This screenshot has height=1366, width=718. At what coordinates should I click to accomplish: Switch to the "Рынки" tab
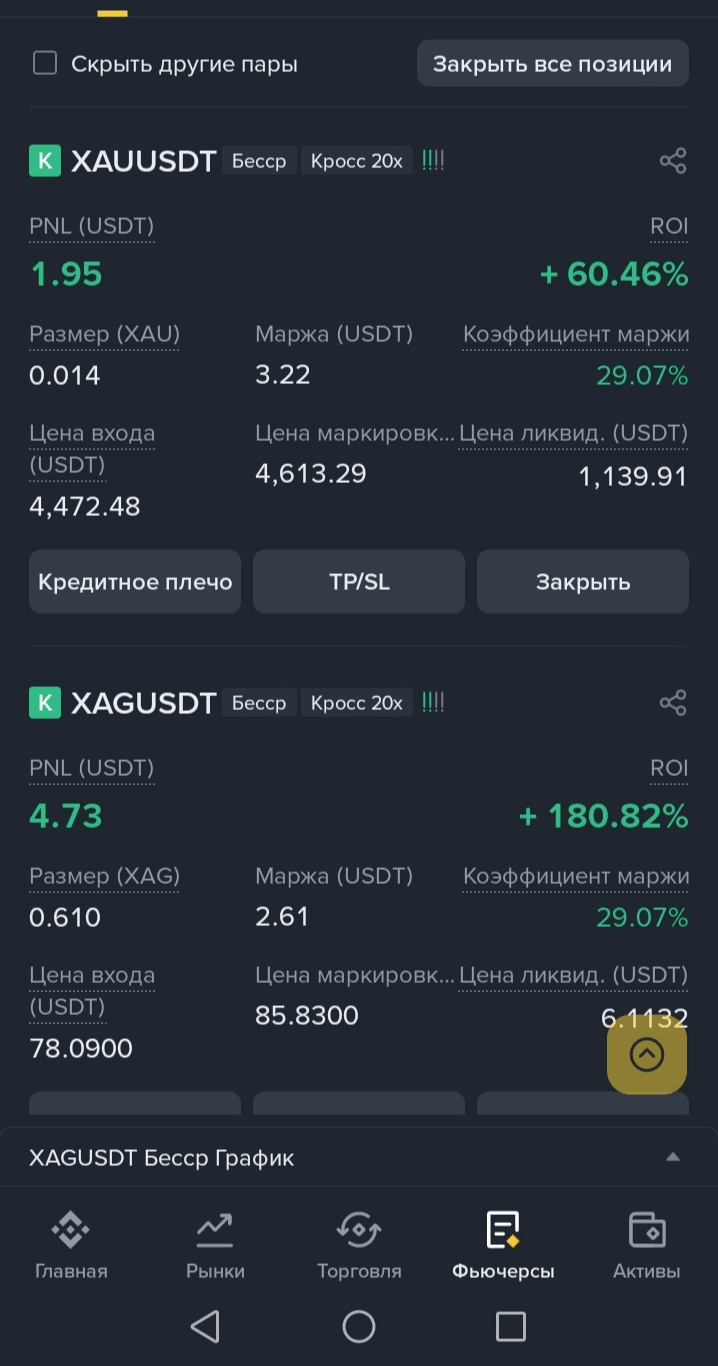pyautogui.click(x=215, y=1244)
